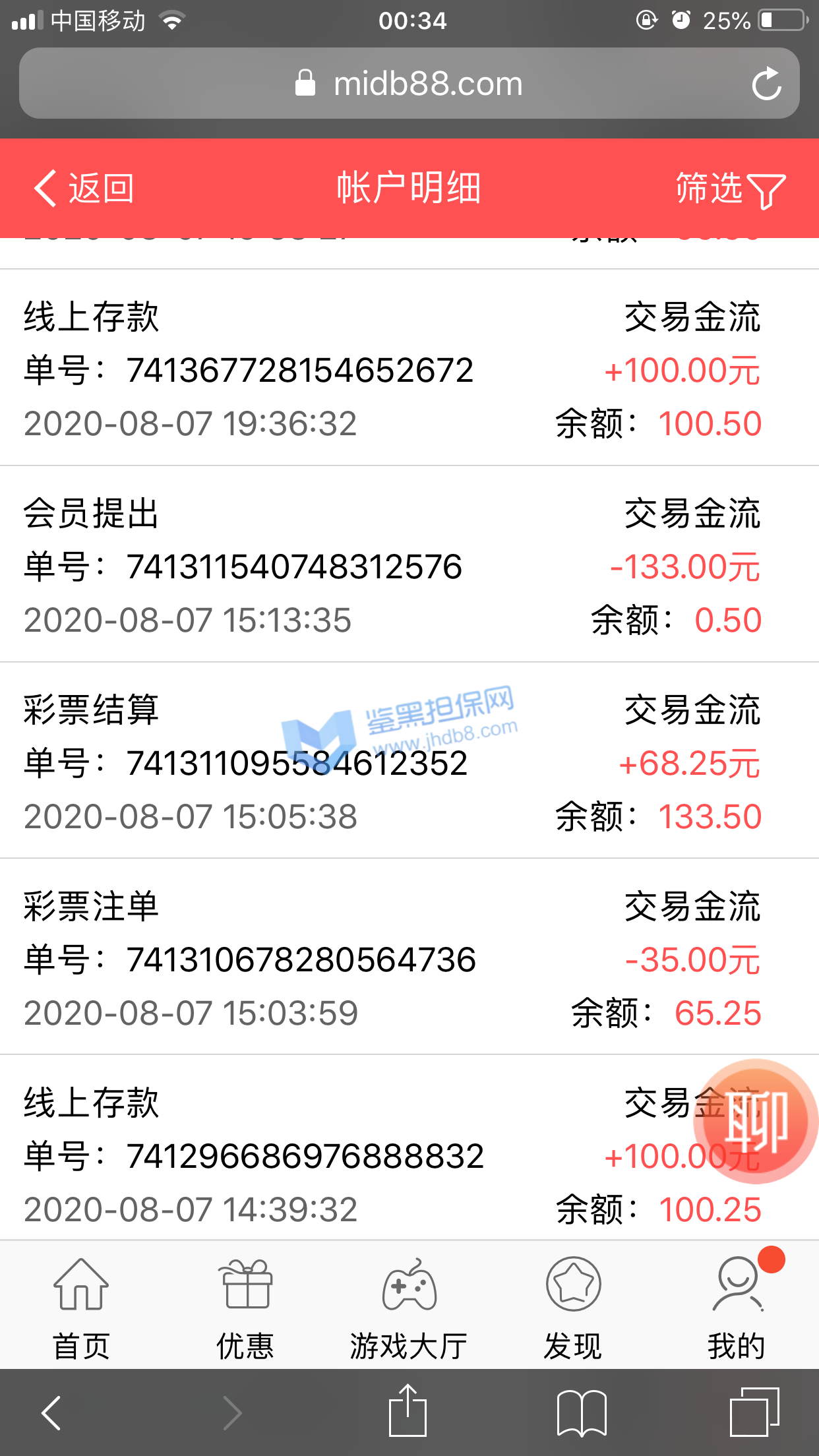Open the 筛选 filter option
The height and width of the screenshot is (1456, 819).
point(730,189)
